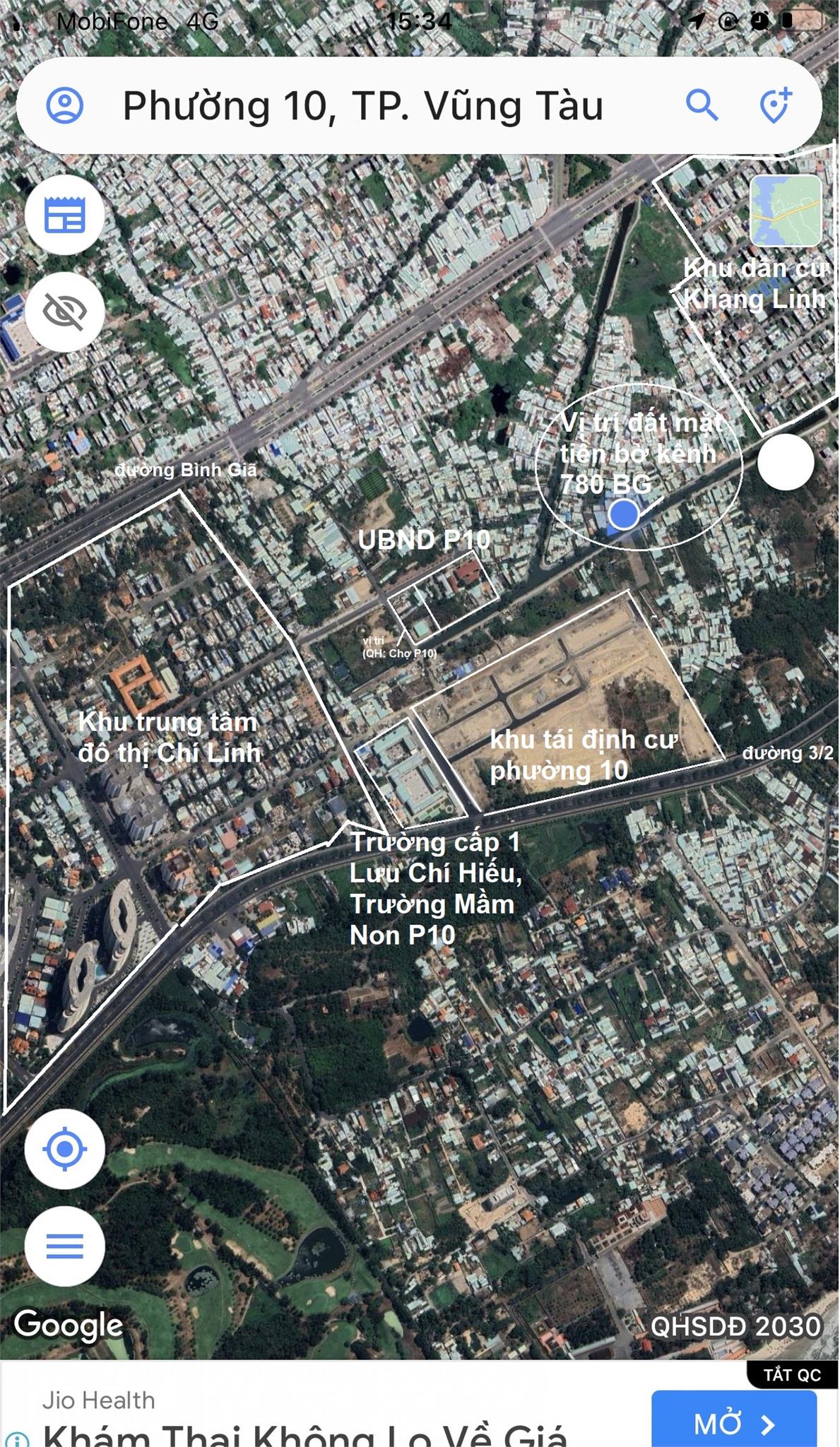Open the planning info panel button
The image size is (840, 1447).
[65, 215]
